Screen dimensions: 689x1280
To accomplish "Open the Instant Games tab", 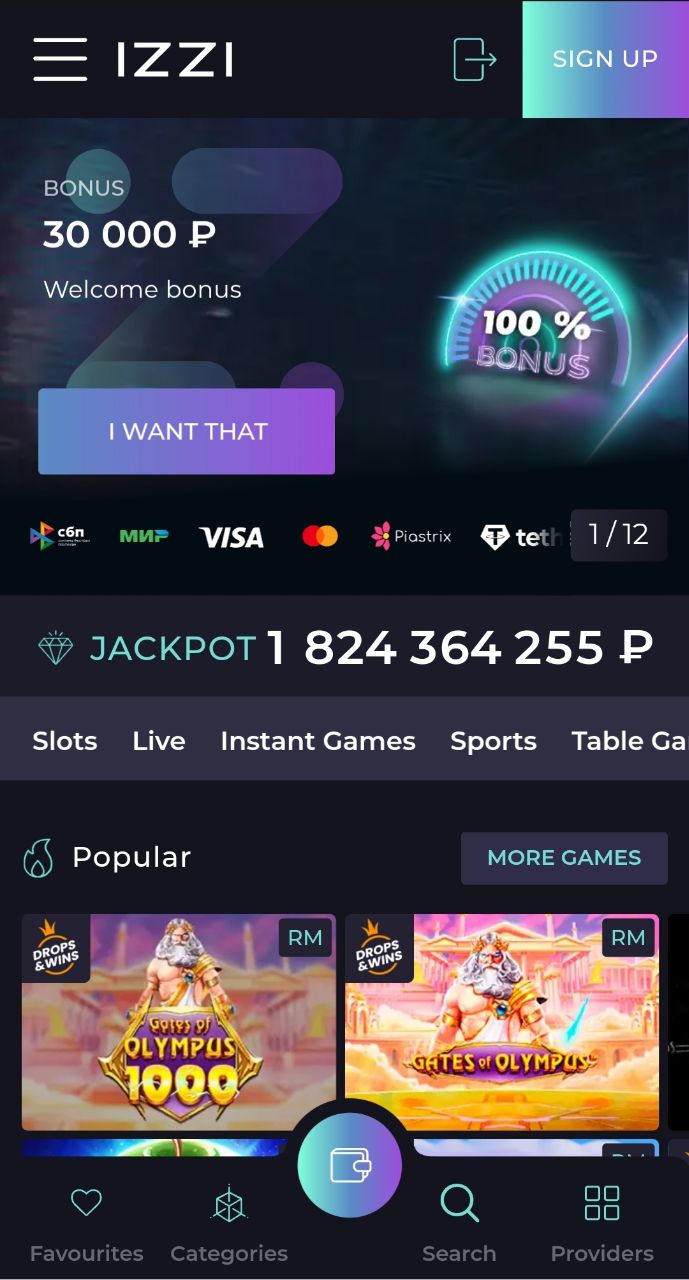I will tap(318, 741).
